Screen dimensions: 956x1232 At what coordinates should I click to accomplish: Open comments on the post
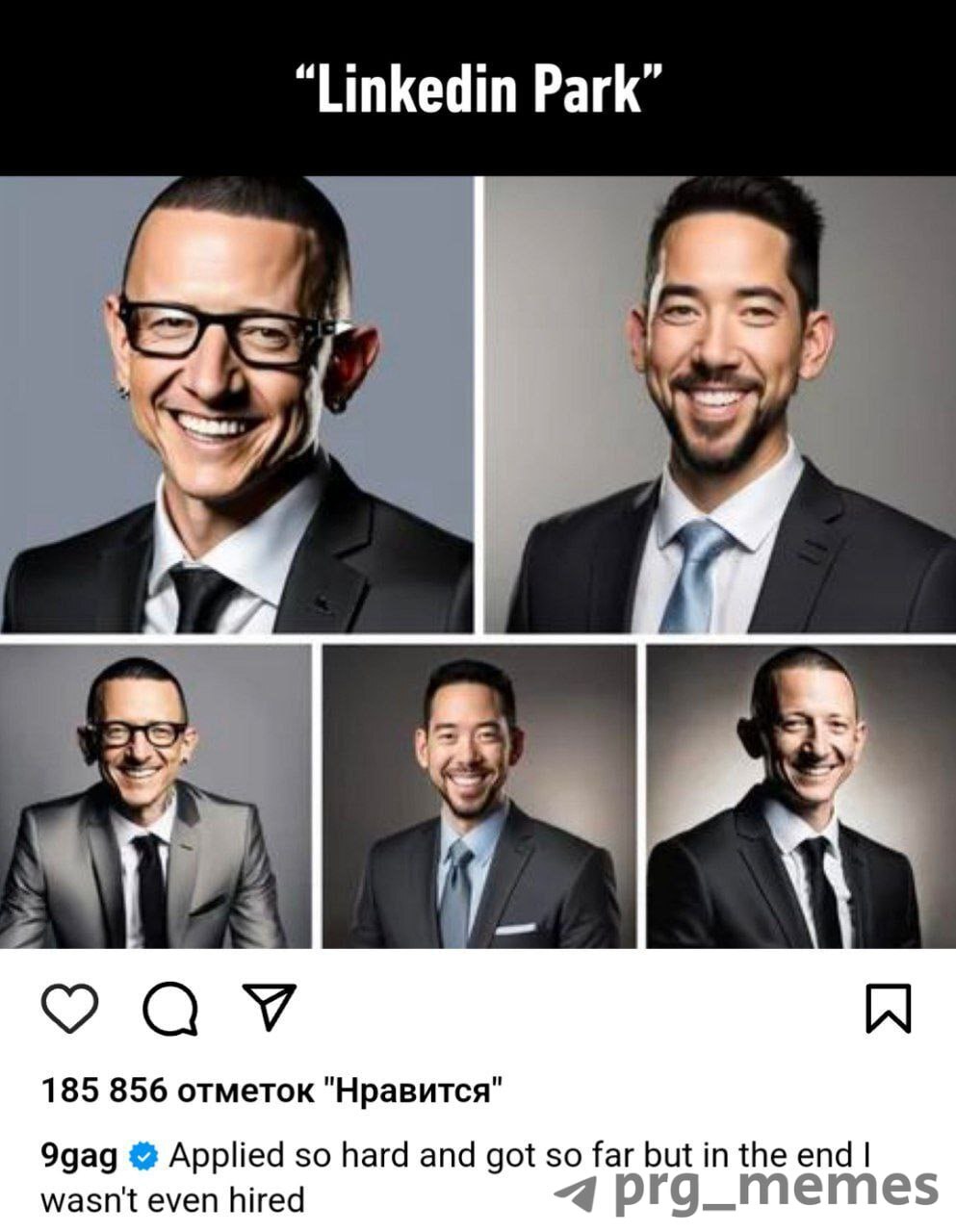coord(170,1009)
